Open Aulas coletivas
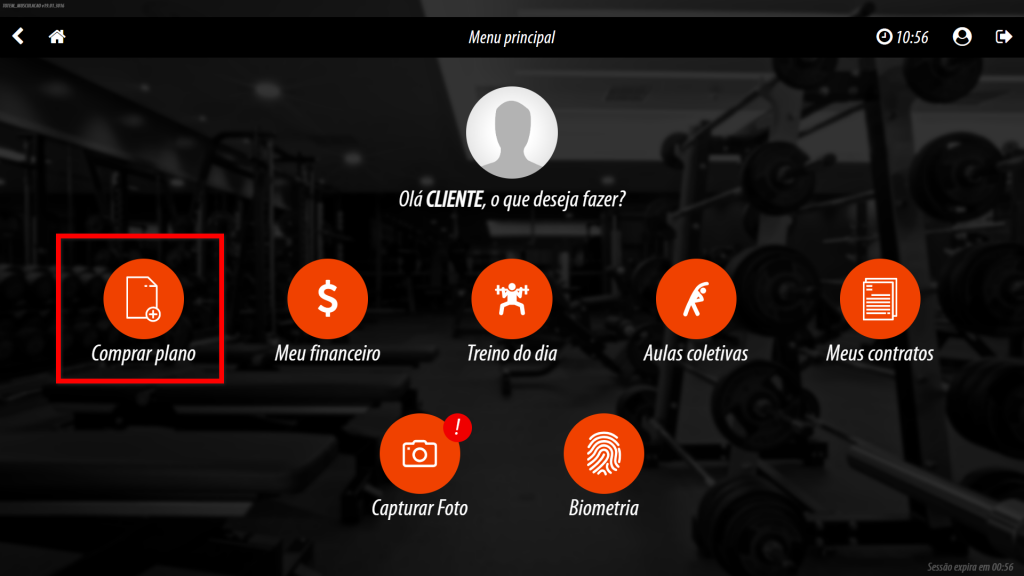The width and height of the screenshot is (1024, 576). 695,299
